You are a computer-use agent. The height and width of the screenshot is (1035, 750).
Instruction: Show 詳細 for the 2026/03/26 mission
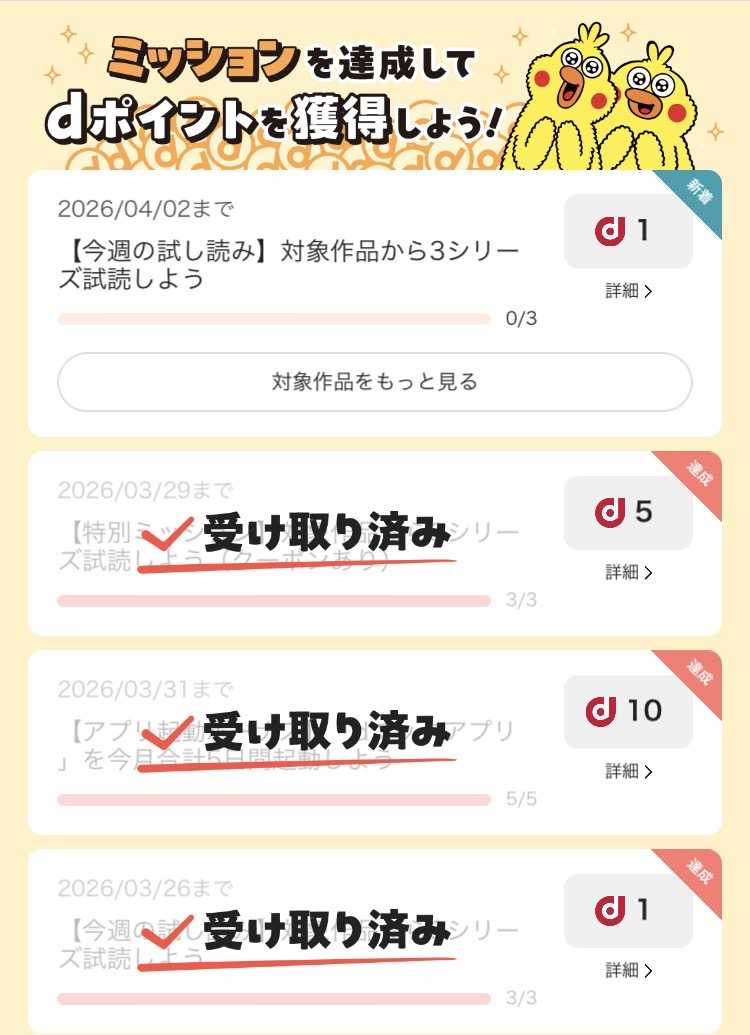click(x=628, y=971)
